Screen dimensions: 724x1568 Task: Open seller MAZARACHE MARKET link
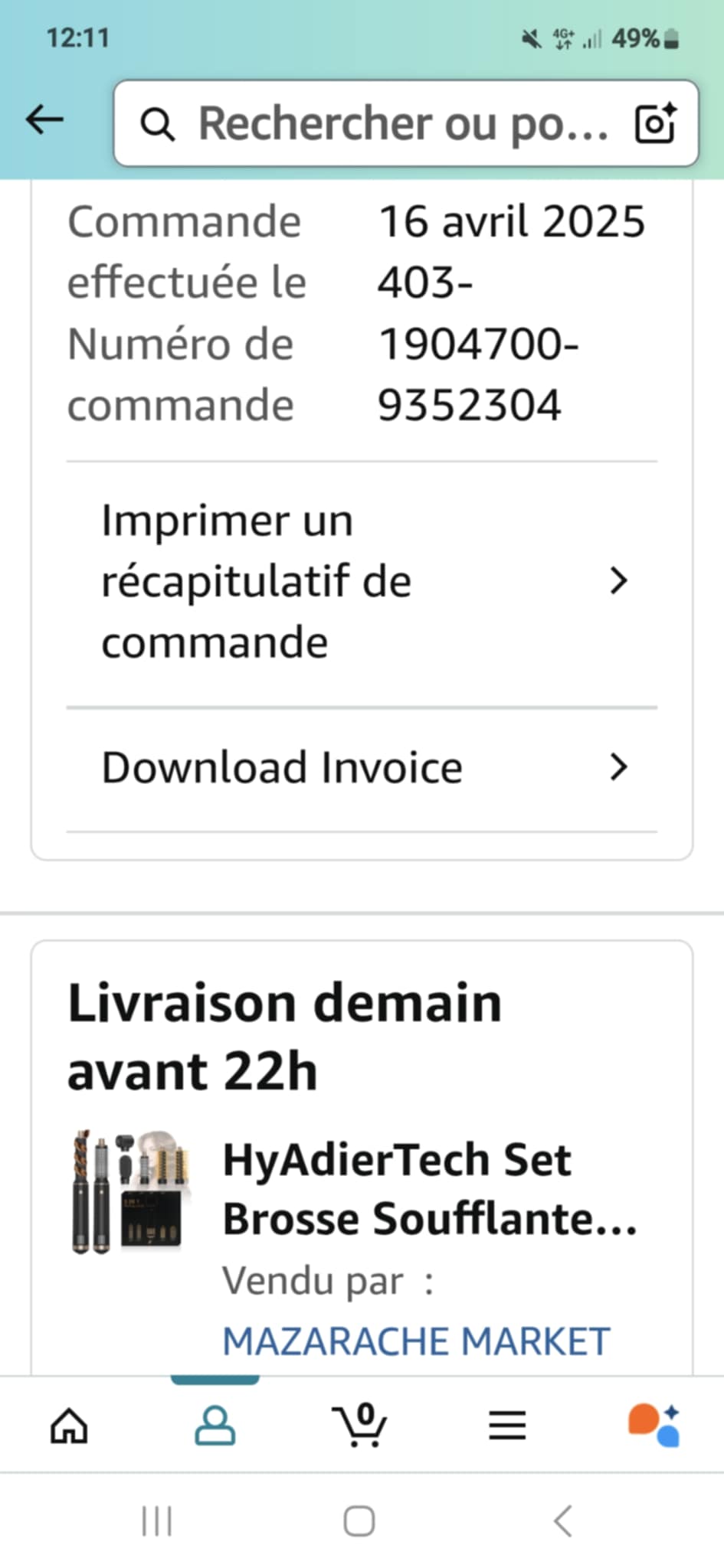[416, 1341]
